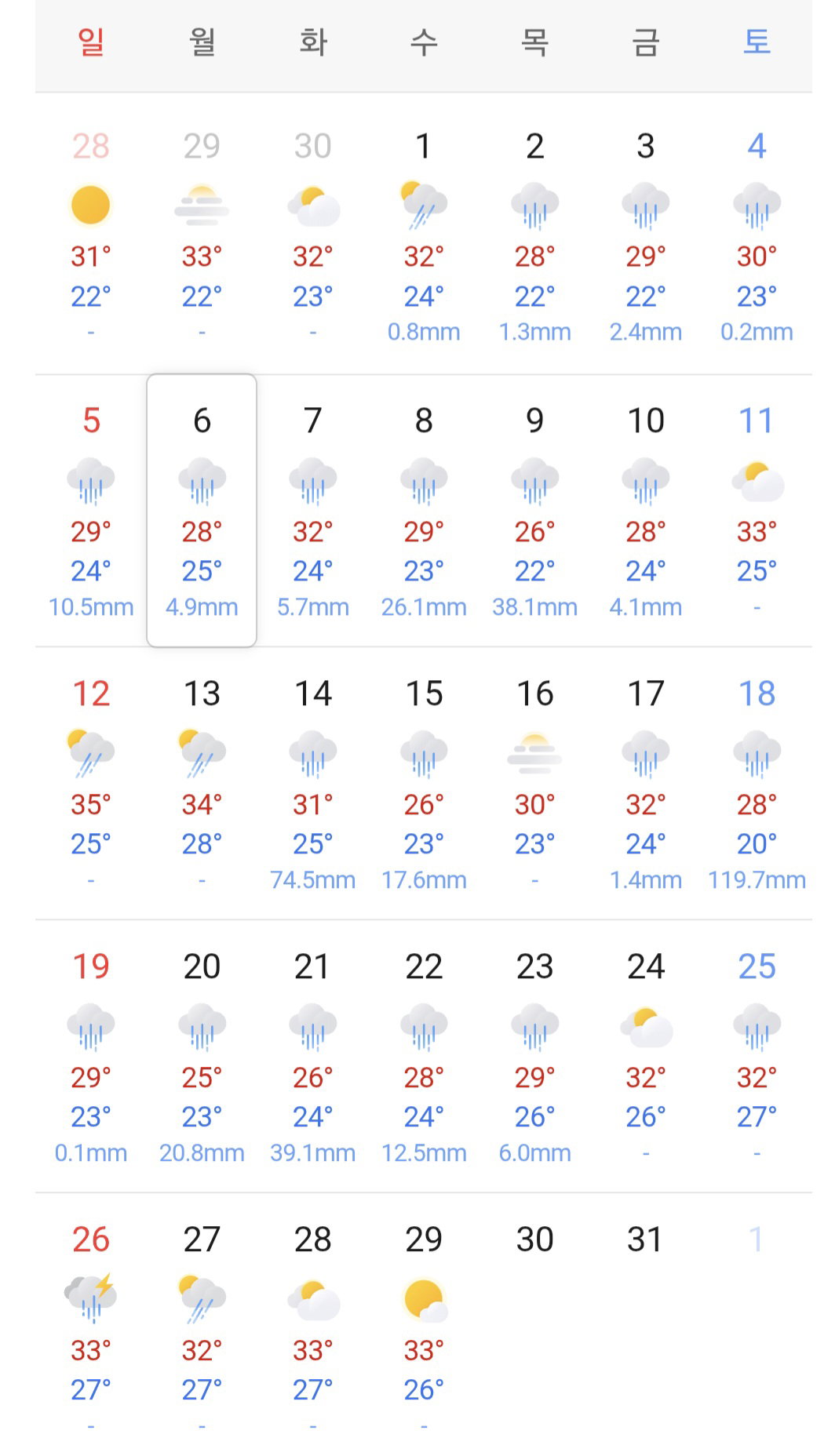Open day 24 partly cloudy forecast
The image size is (835, 1456).
point(646,1057)
